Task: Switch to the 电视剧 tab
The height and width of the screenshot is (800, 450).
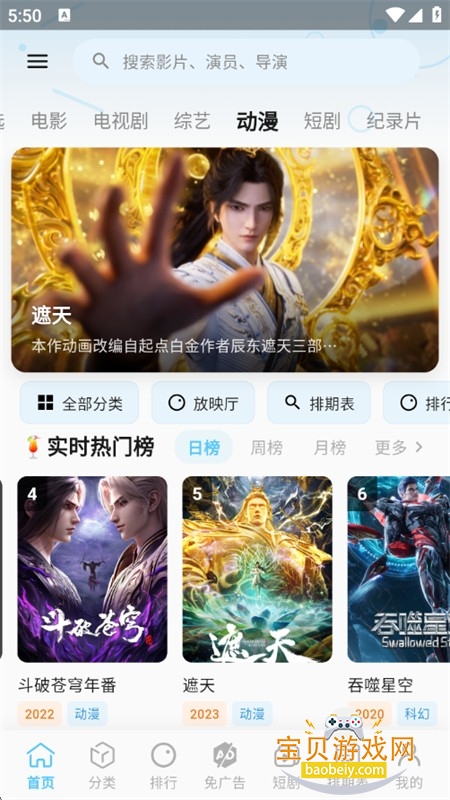Action: 121,121
